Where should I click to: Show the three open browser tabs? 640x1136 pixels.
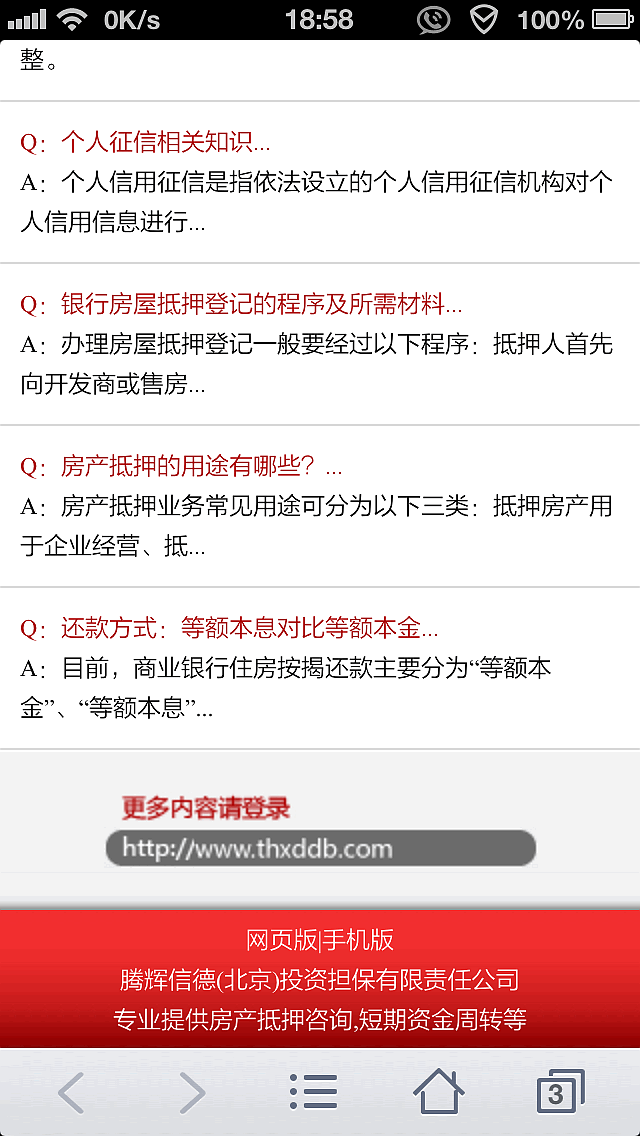click(x=558, y=1092)
